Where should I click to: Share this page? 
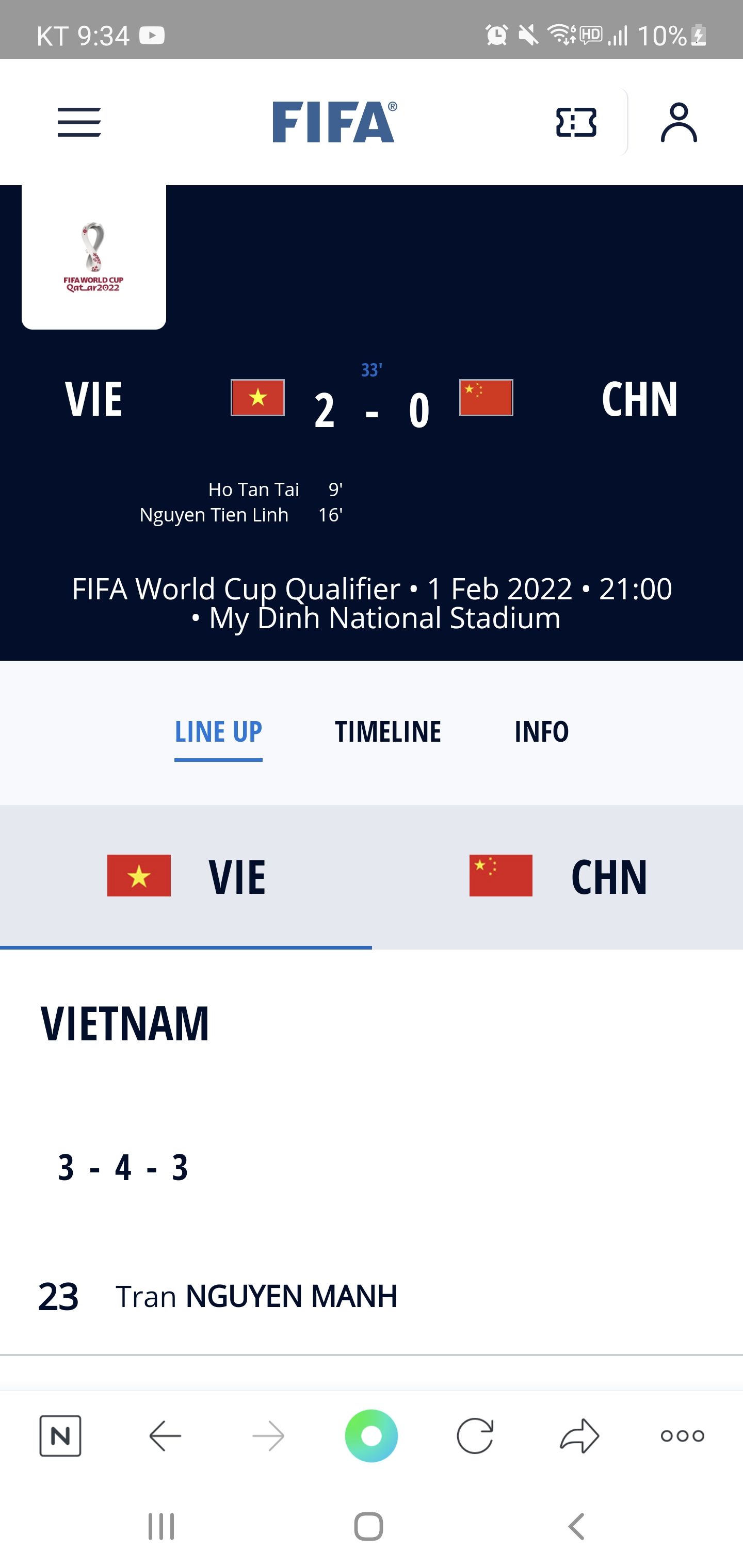coord(579,1436)
